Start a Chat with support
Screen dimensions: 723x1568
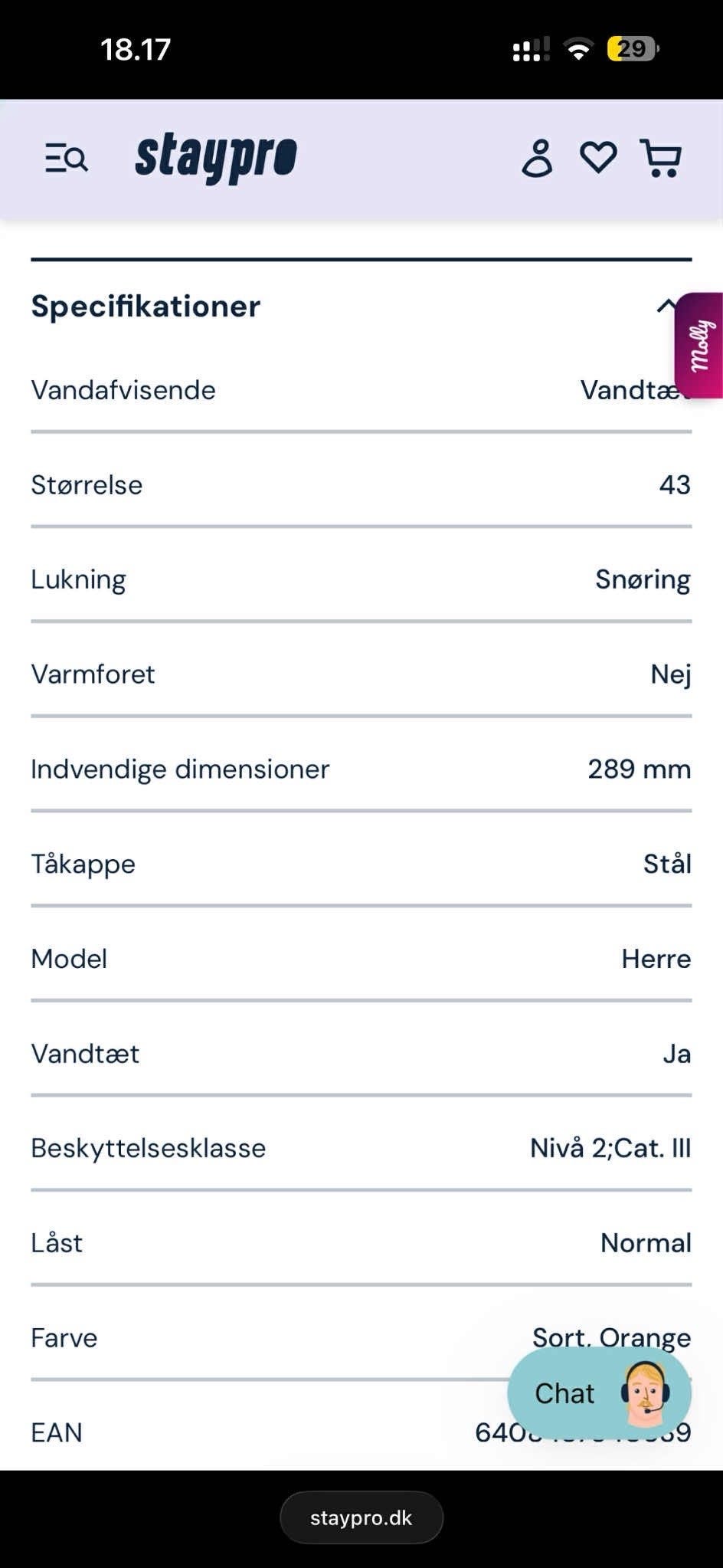click(599, 1393)
